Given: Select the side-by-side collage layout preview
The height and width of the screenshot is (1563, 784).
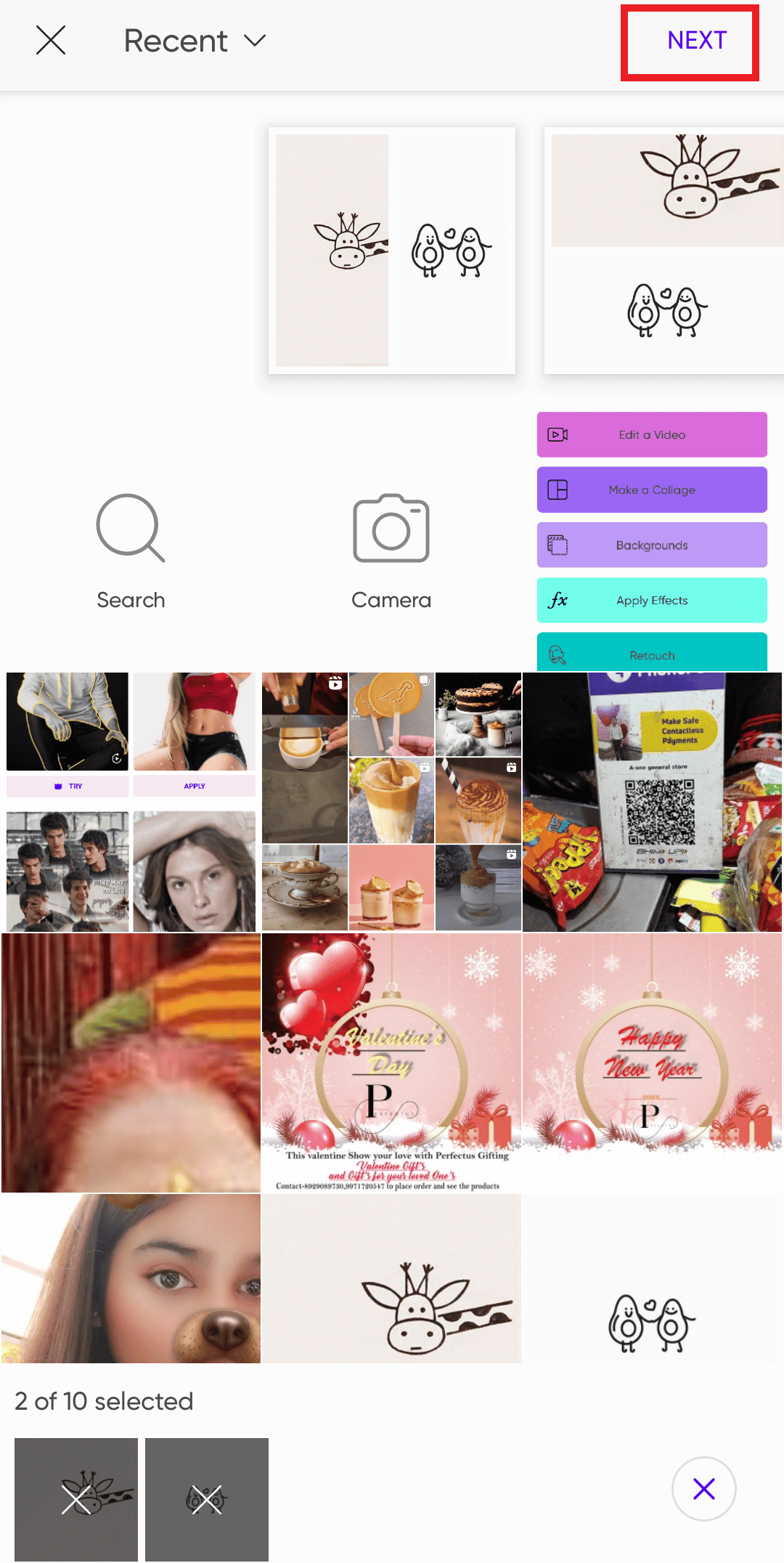Looking at the screenshot, I should [x=392, y=251].
